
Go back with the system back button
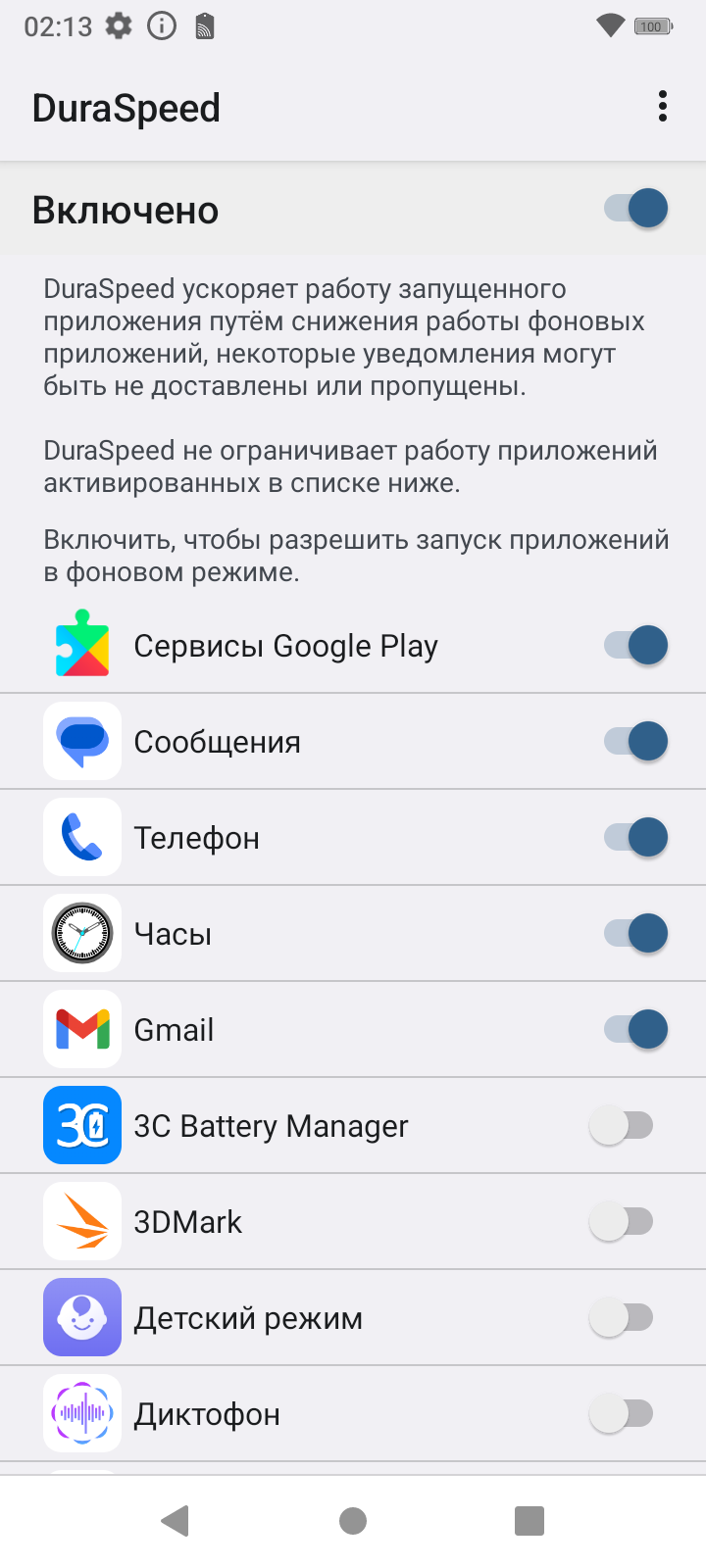[x=176, y=1521]
